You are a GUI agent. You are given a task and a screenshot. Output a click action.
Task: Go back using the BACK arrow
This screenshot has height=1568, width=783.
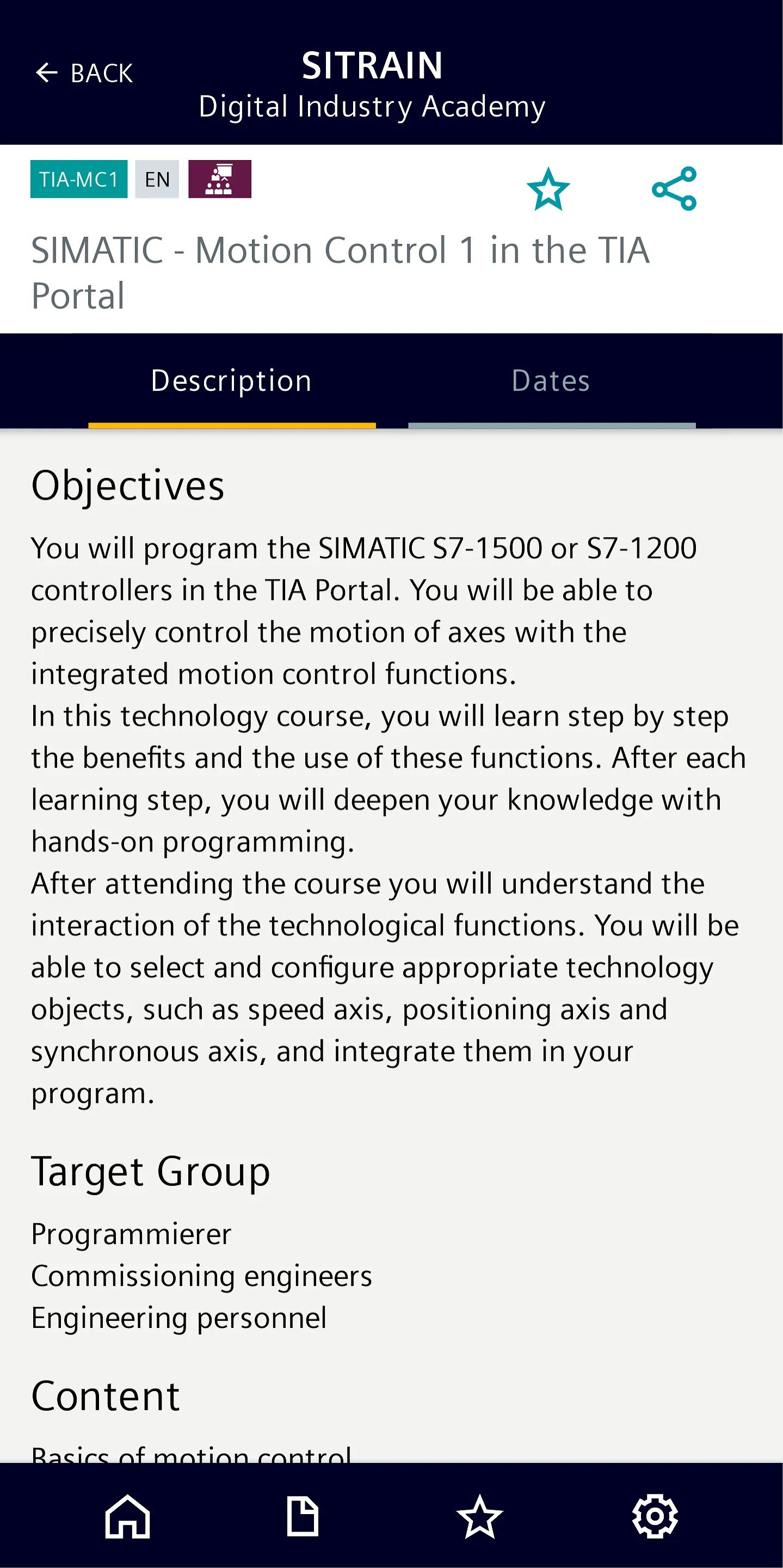[x=83, y=73]
